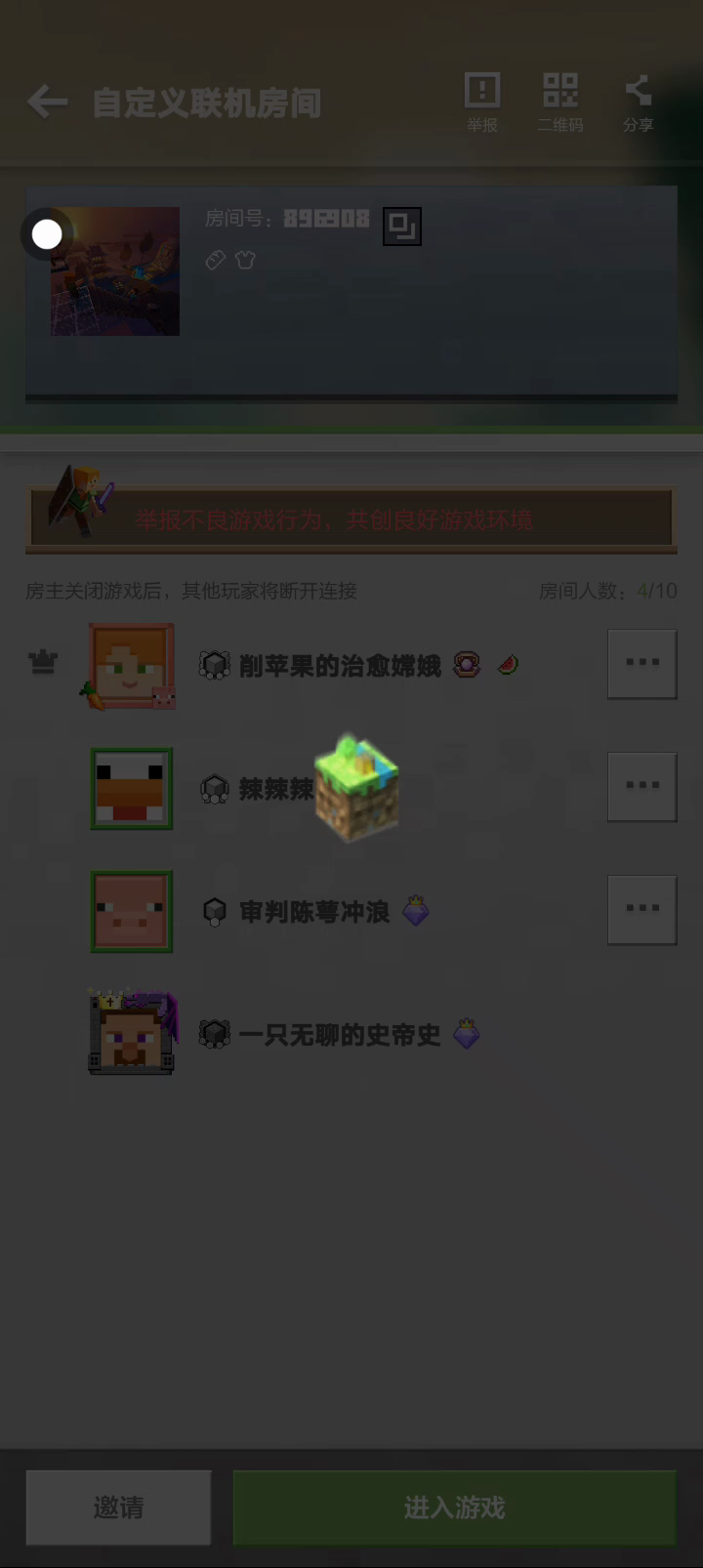Open options for player 削苹果的治愈嫦娥
Screen dimensions: 703x1568
point(641,664)
